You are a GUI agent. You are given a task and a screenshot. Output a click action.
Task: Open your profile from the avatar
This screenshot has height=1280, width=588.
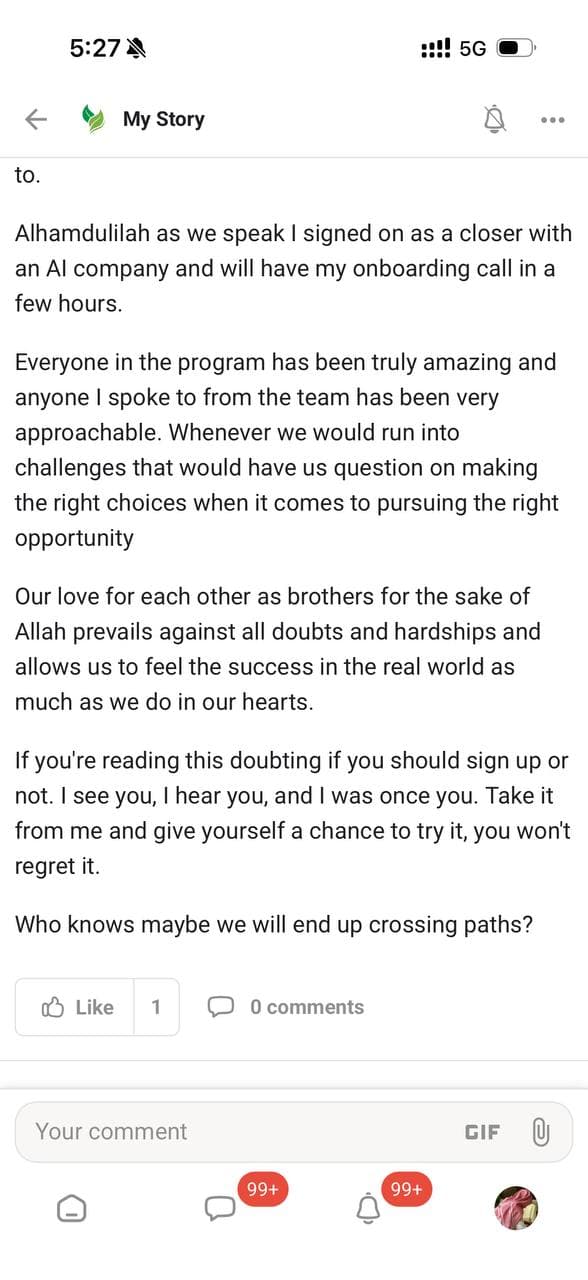pyautogui.click(x=516, y=1208)
